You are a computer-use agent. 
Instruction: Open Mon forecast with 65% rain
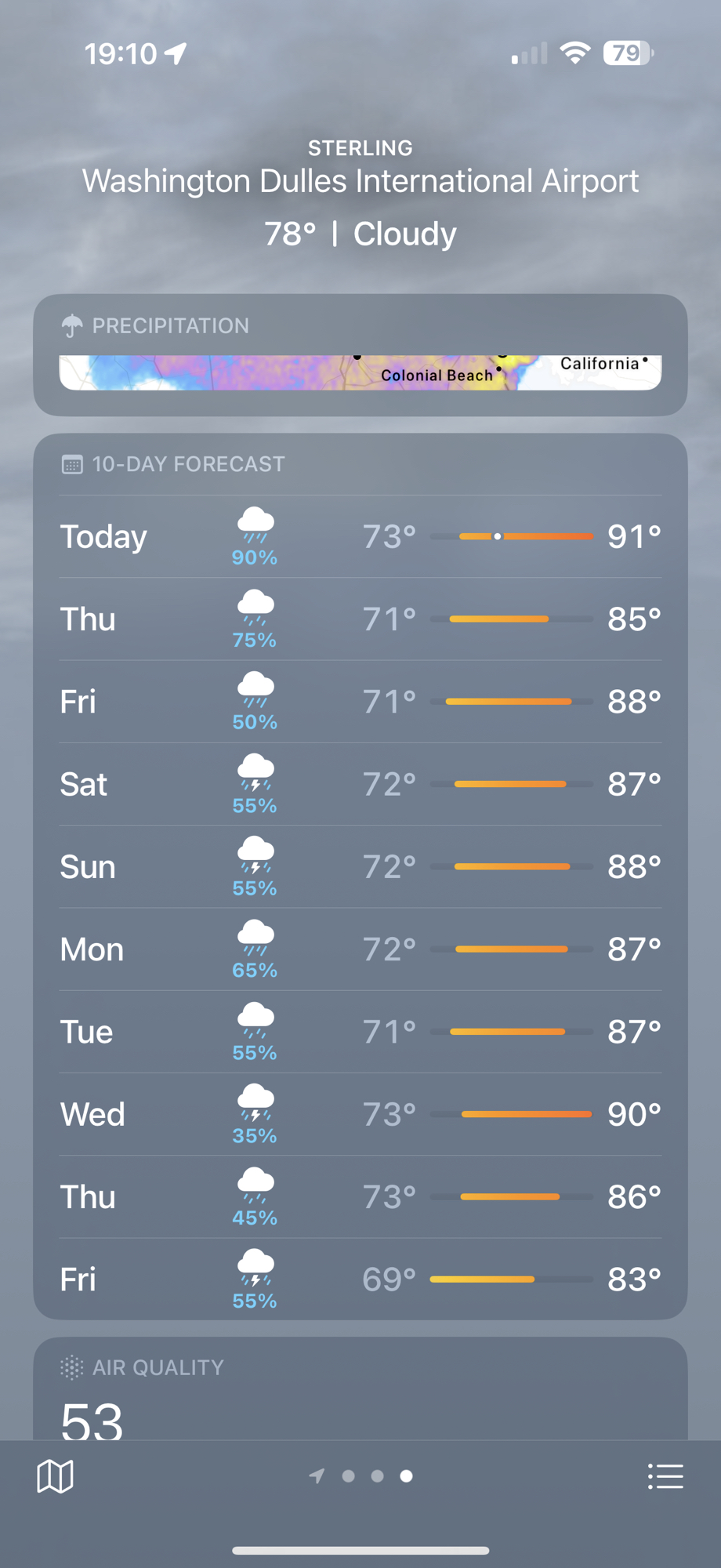pos(360,949)
